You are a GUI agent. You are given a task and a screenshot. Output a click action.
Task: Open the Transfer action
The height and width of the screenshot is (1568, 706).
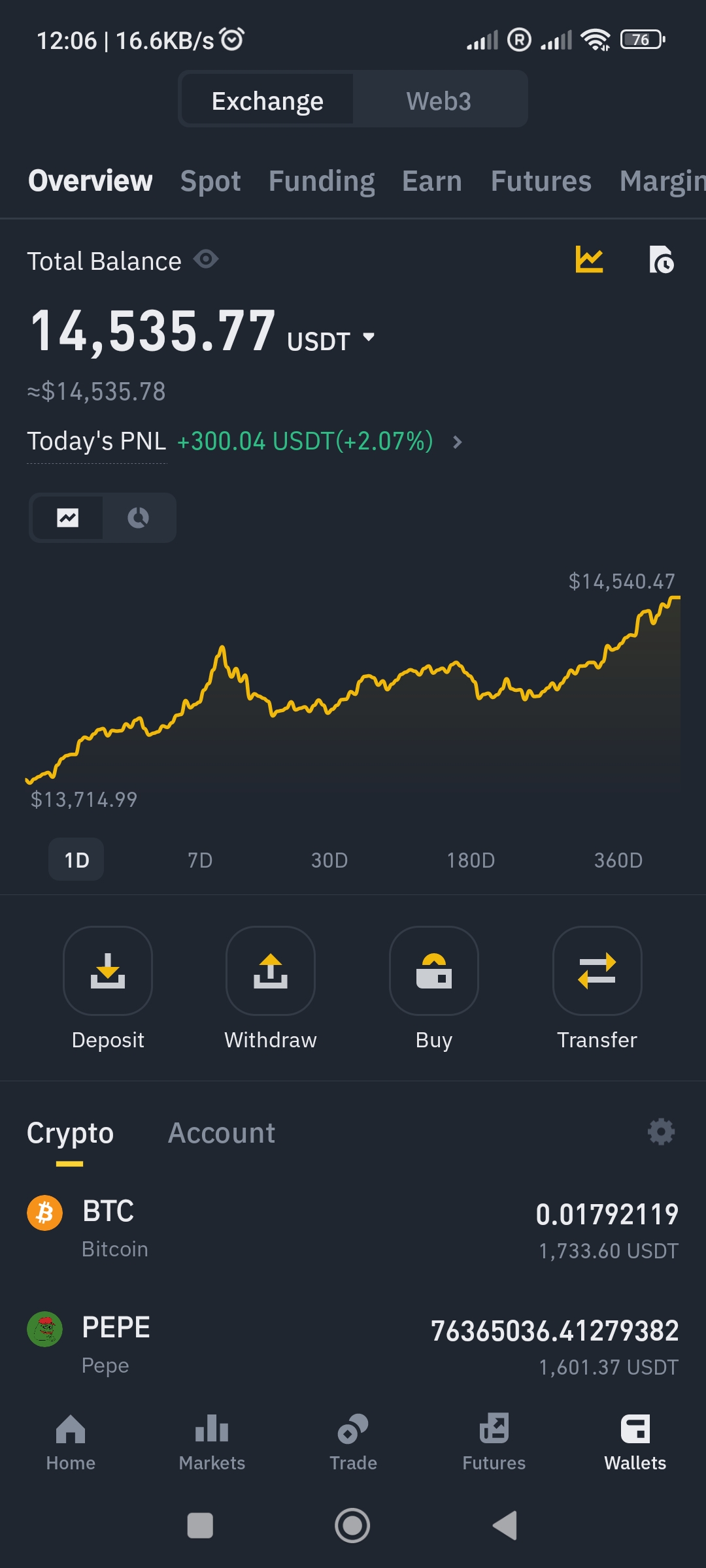[597, 971]
